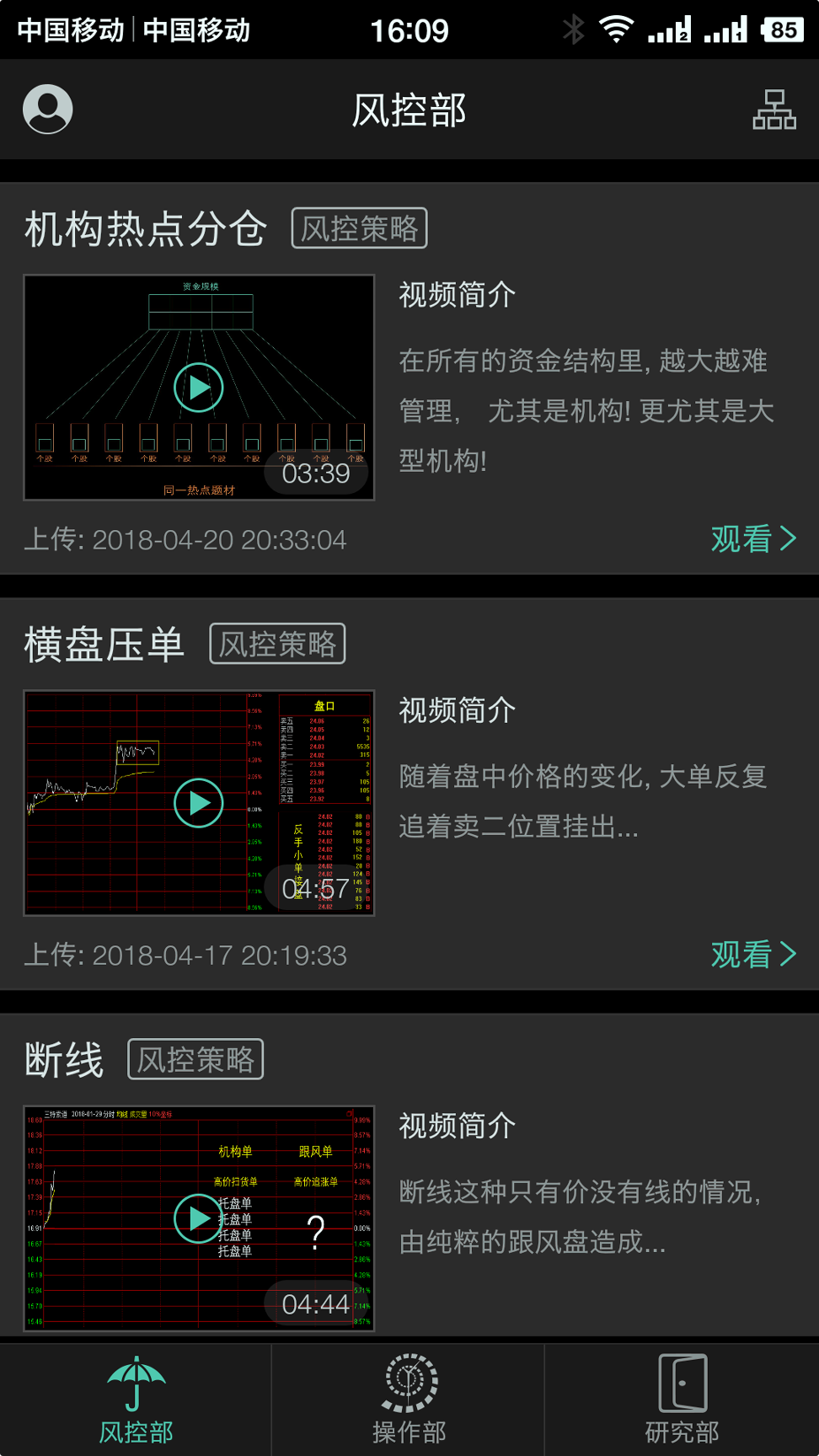Open the user profile avatar
Viewport: 819px width, 1456px height.
coord(48,109)
